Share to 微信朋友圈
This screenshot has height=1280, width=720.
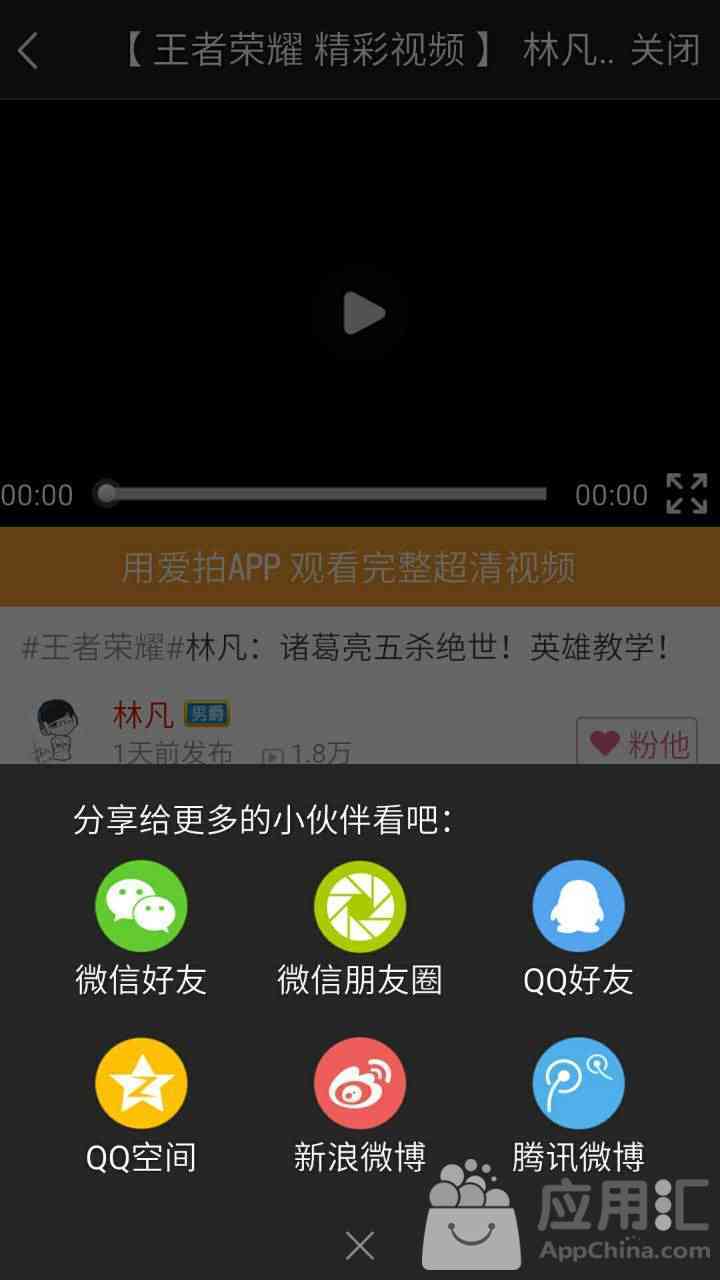pyautogui.click(x=360, y=906)
